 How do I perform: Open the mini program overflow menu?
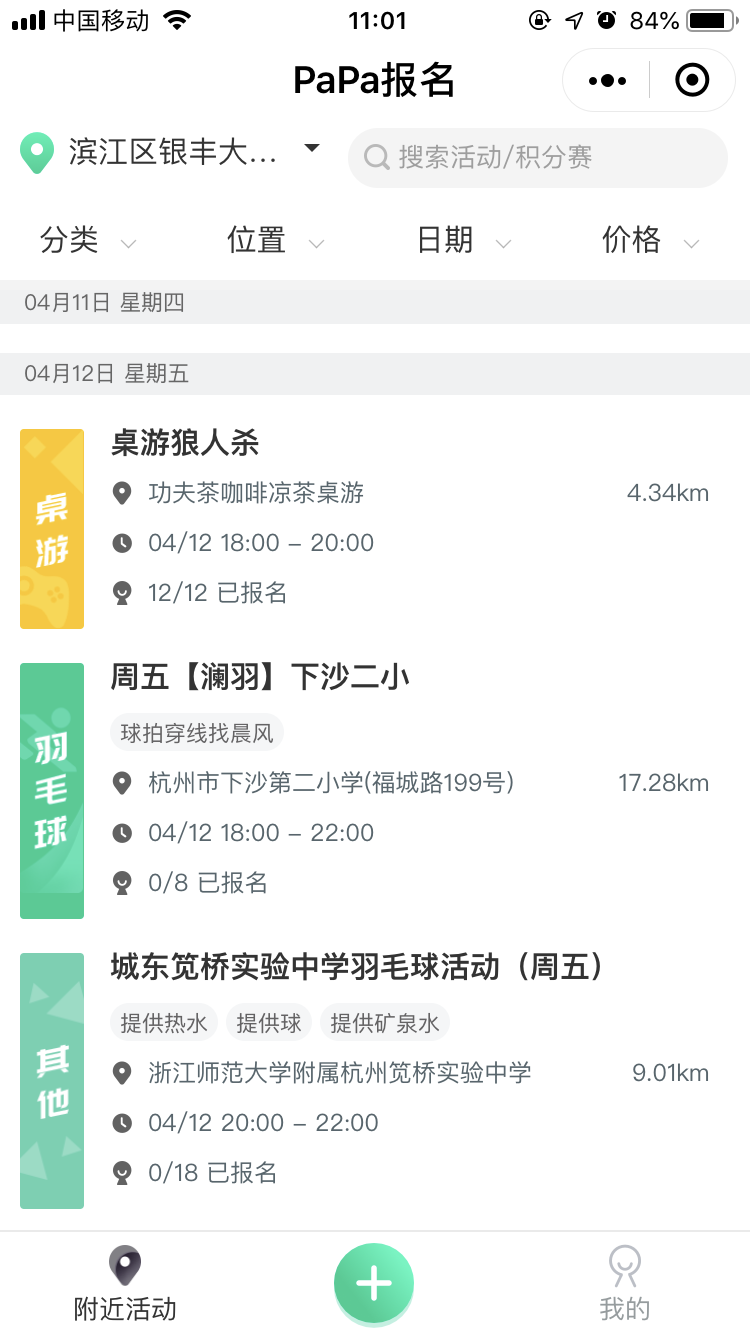tap(608, 80)
